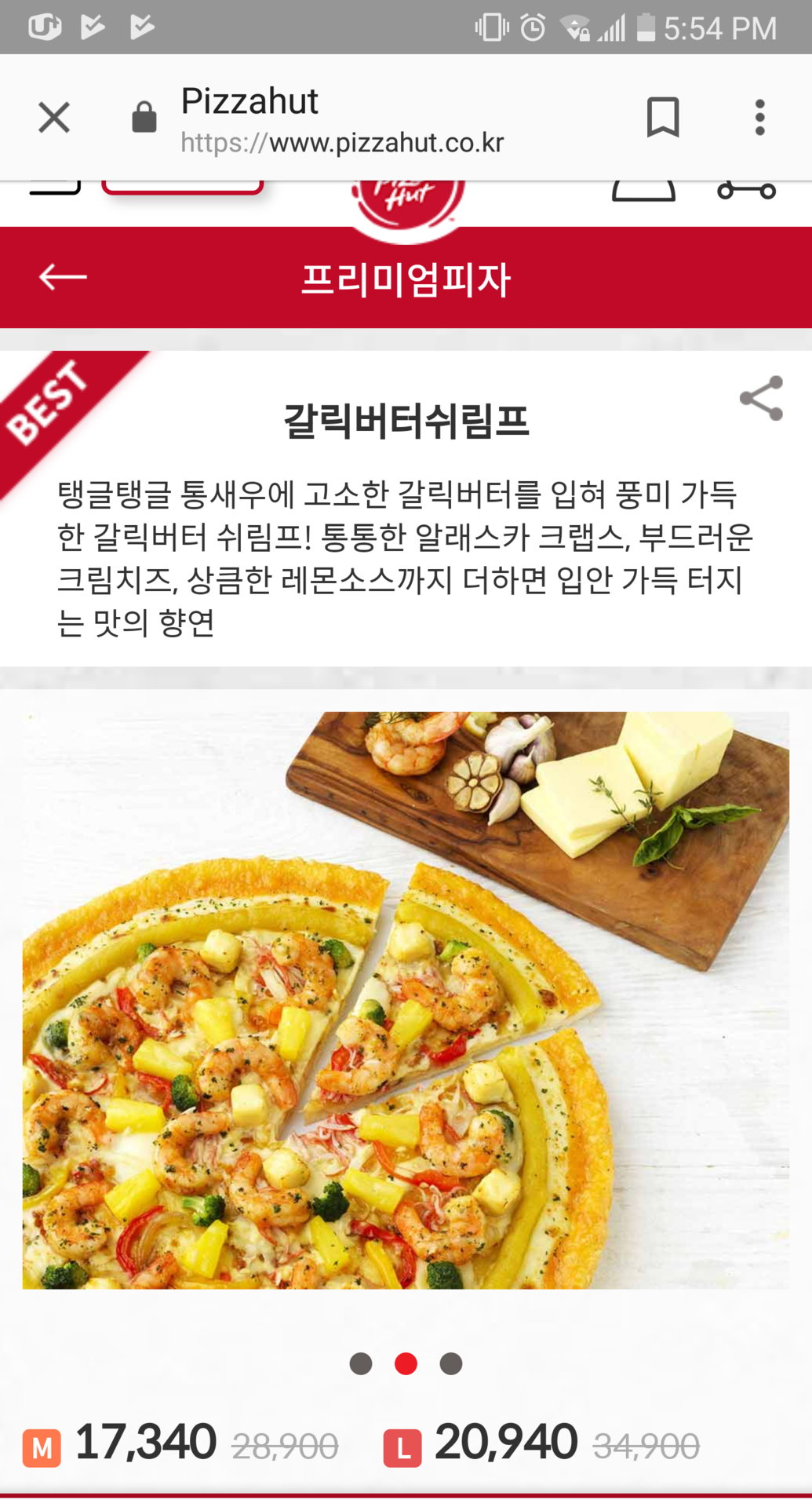Bookmark this Pizzahut page
The image size is (812, 1507).
662,118
